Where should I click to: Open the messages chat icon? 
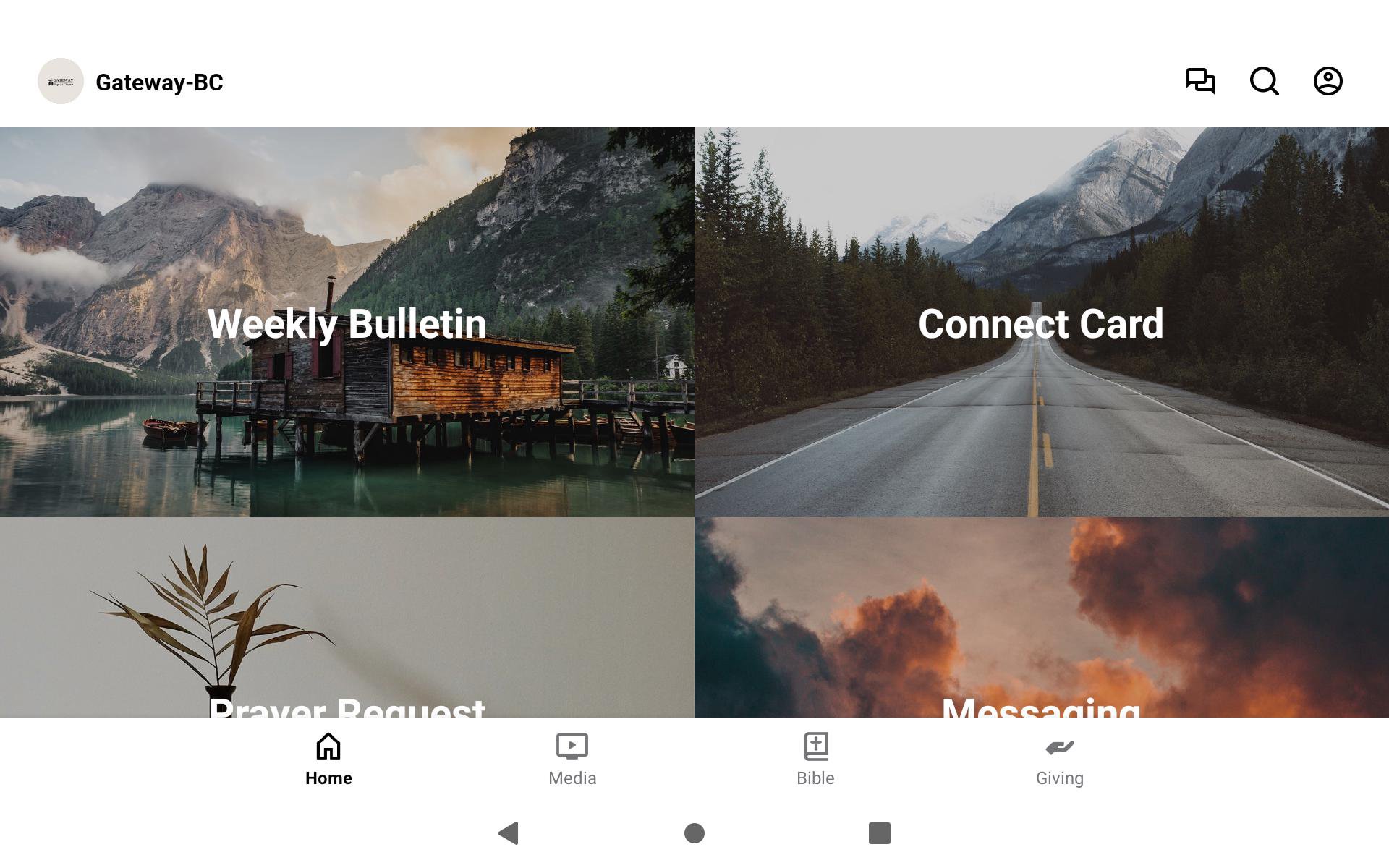click(x=1200, y=81)
